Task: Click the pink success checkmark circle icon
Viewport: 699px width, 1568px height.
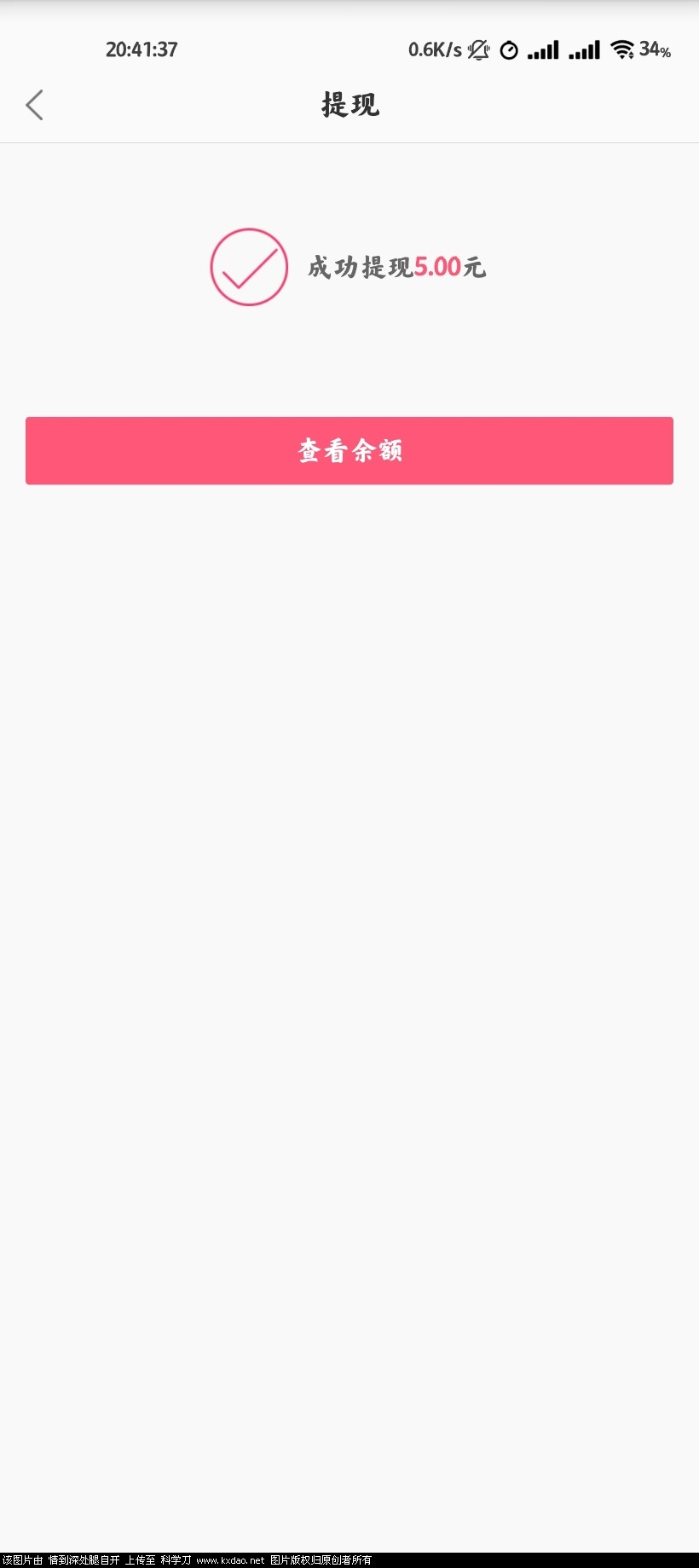Action: [248, 266]
